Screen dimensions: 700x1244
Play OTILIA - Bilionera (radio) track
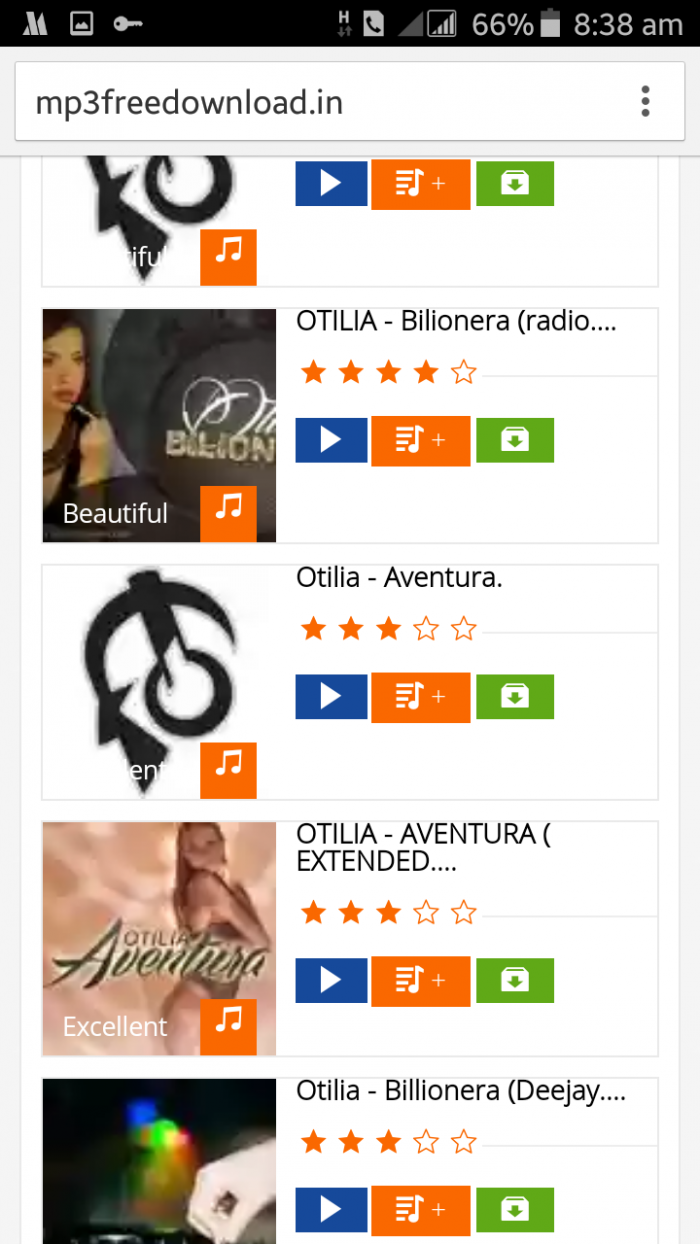tap(331, 440)
